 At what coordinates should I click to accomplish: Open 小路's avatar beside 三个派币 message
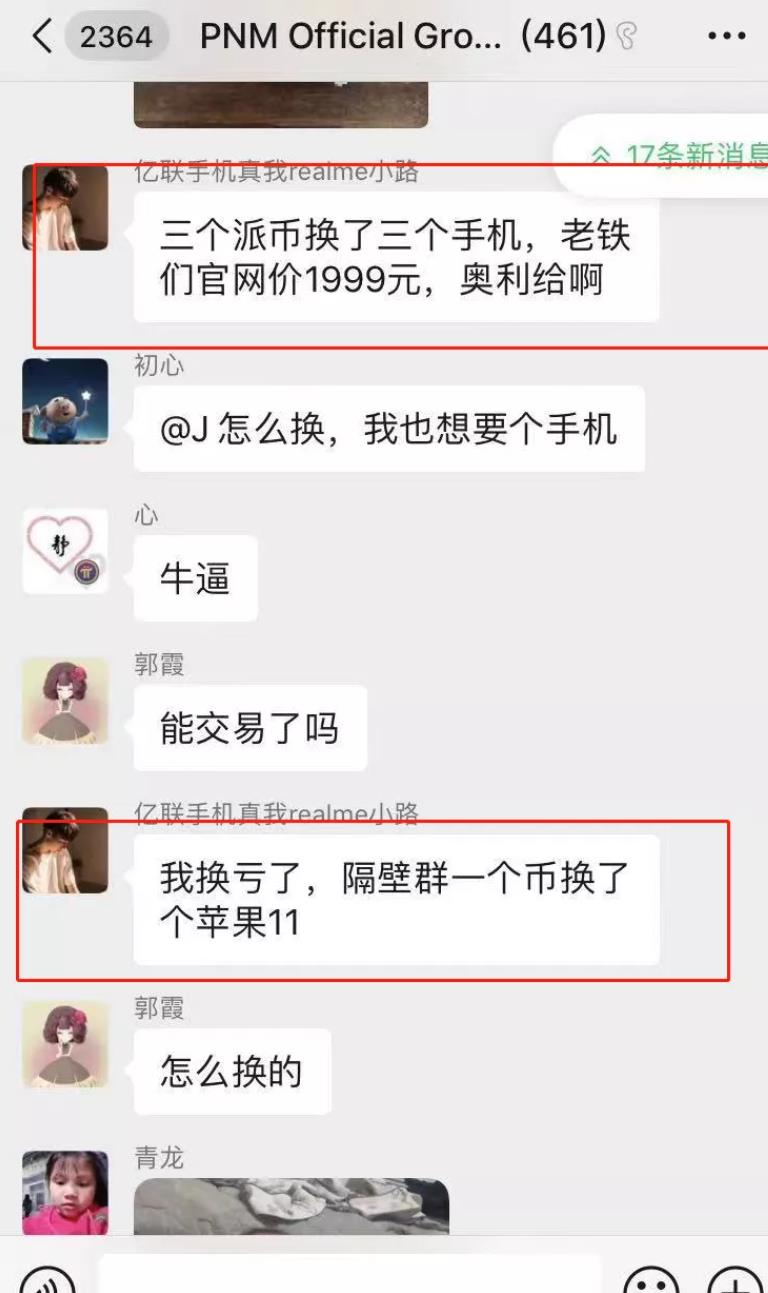pyautogui.click(x=65, y=208)
